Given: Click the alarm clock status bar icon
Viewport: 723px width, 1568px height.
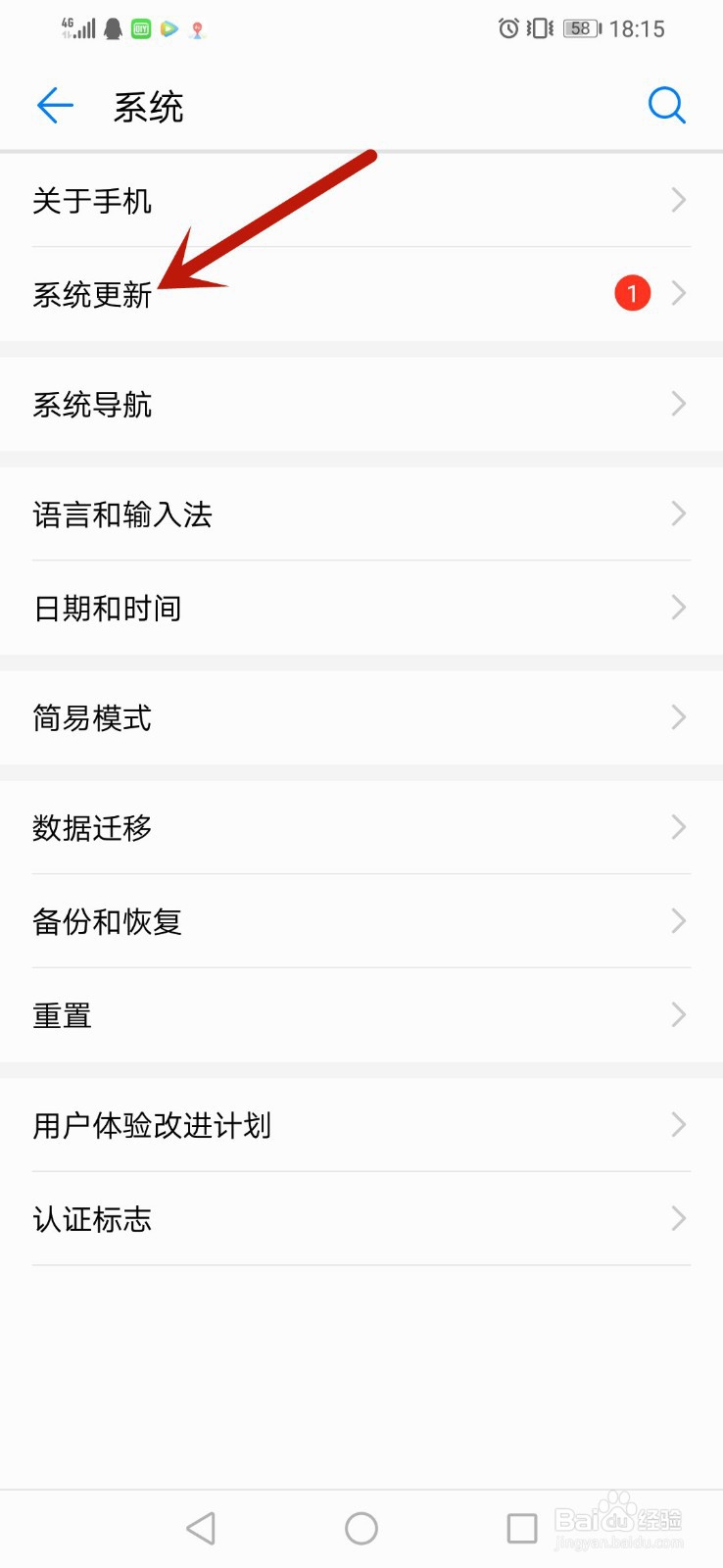Looking at the screenshot, I should (506, 28).
